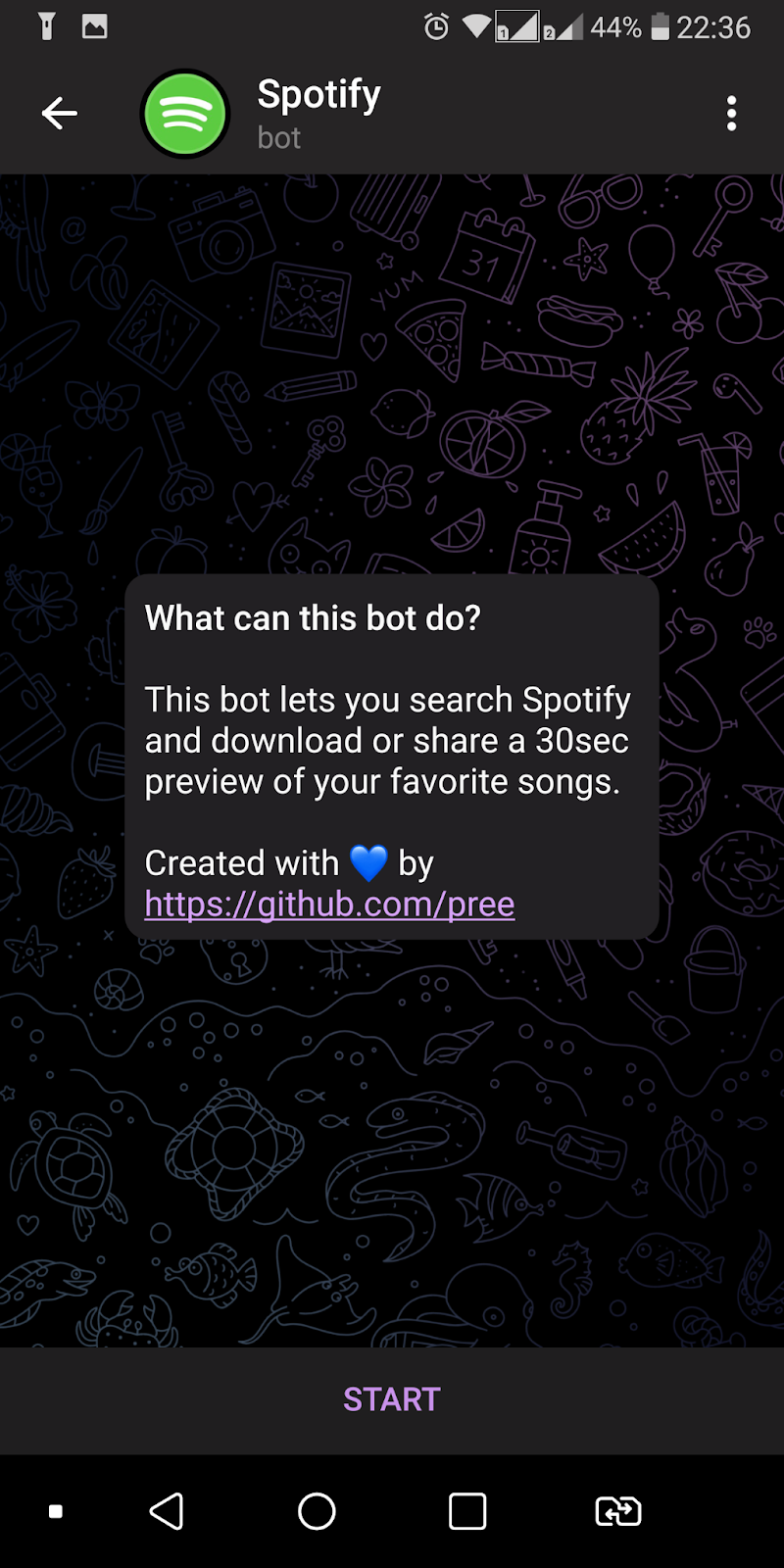This screenshot has height=1568, width=784.
Task: Show recent apps
Action: (467, 1511)
